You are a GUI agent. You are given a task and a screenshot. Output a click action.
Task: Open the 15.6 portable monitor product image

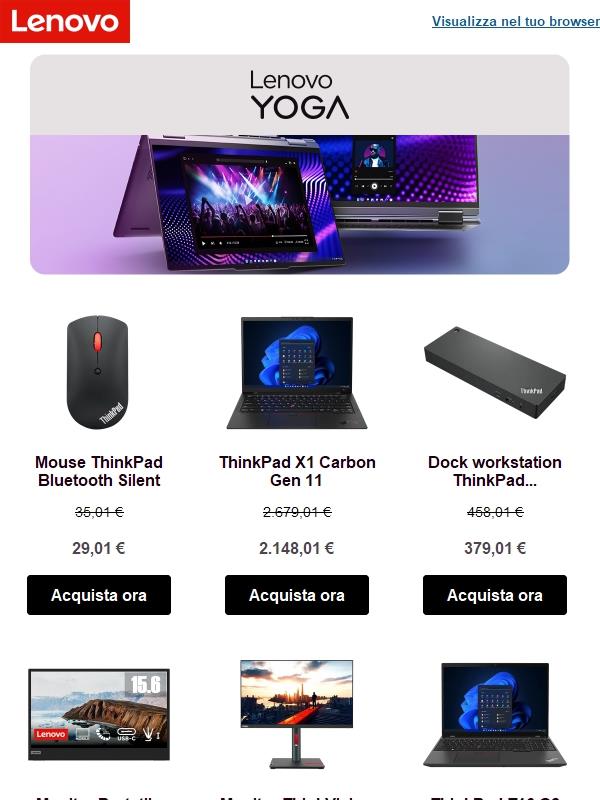point(98,714)
